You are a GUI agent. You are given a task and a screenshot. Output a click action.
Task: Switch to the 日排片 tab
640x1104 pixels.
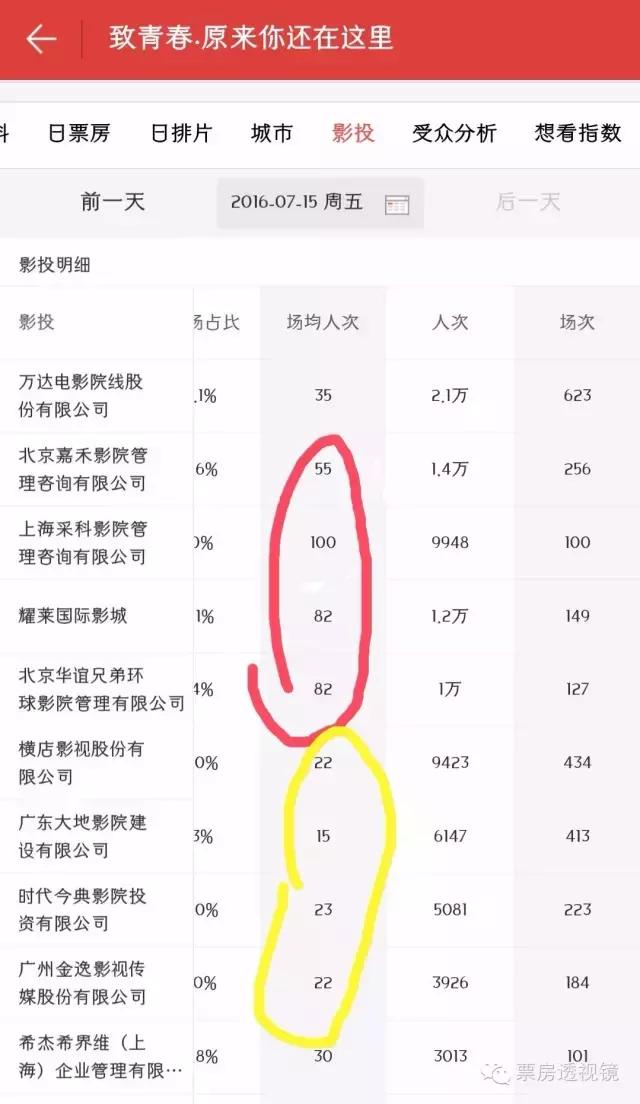(181, 132)
